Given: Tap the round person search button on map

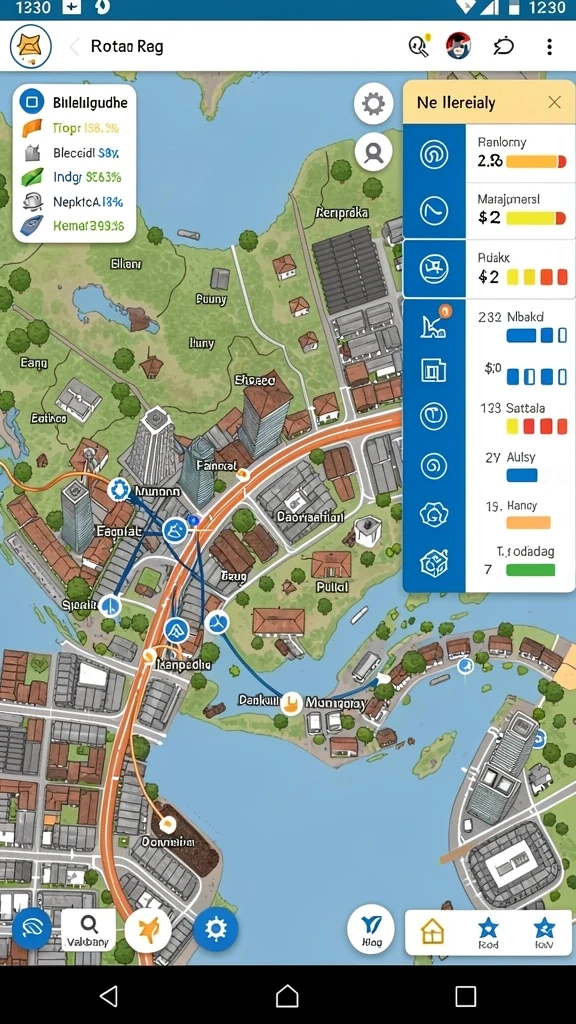Looking at the screenshot, I should pos(374,153).
